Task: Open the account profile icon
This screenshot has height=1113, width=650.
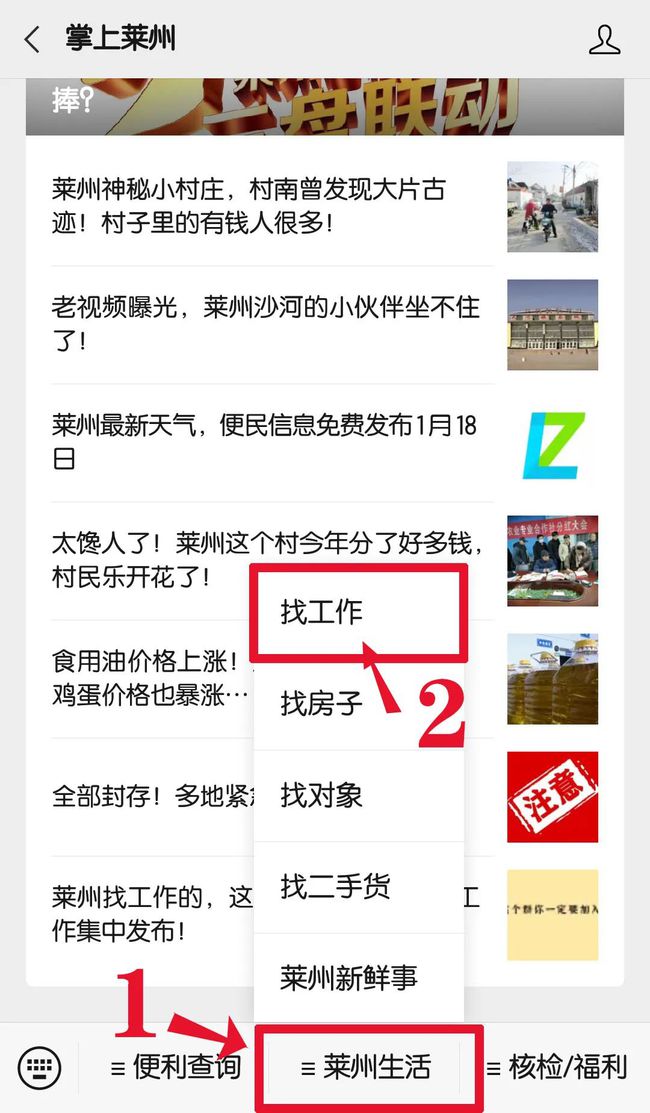Action: click(605, 39)
